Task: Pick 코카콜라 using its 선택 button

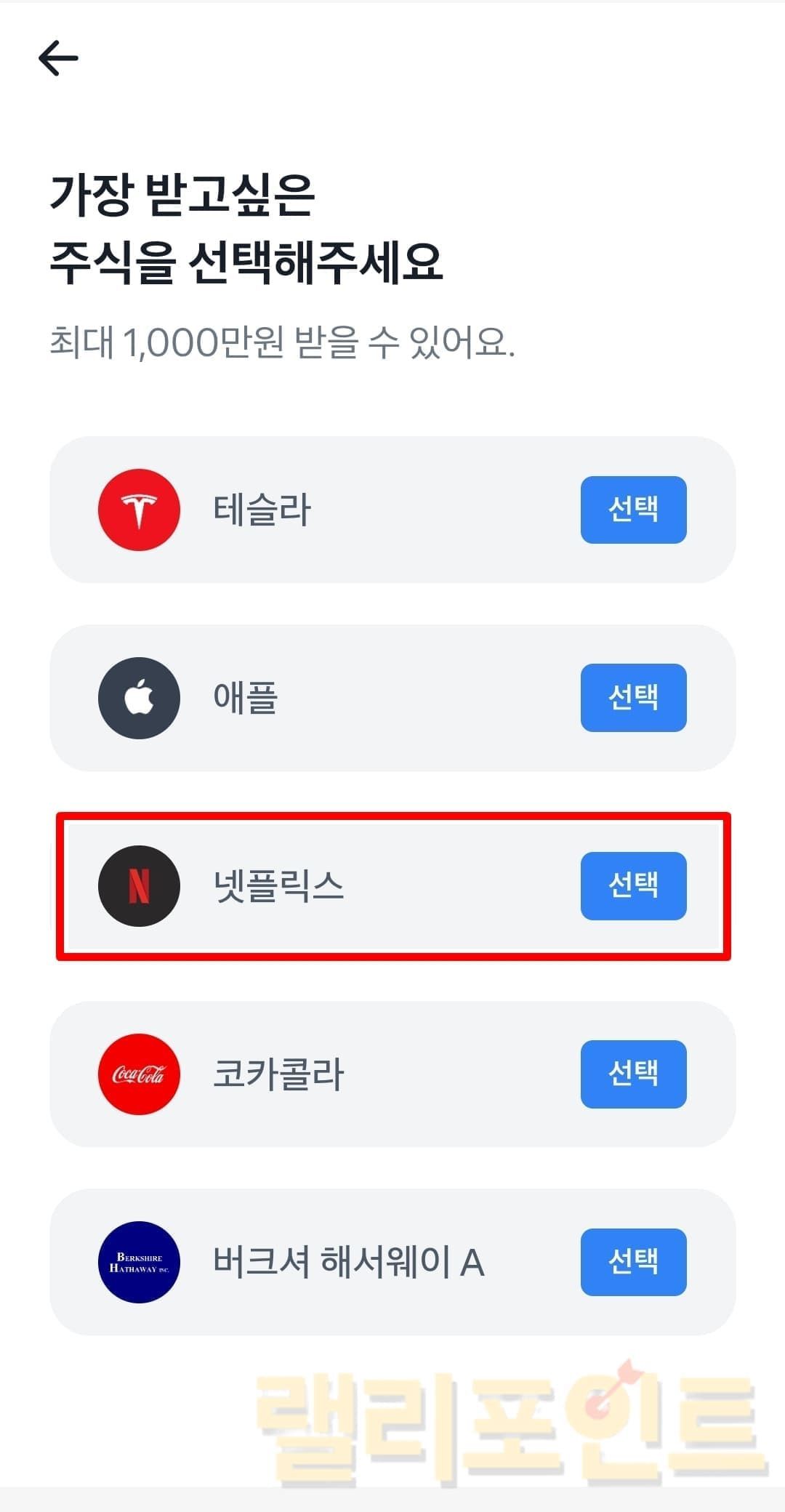Action: pyautogui.click(x=633, y=1074)
